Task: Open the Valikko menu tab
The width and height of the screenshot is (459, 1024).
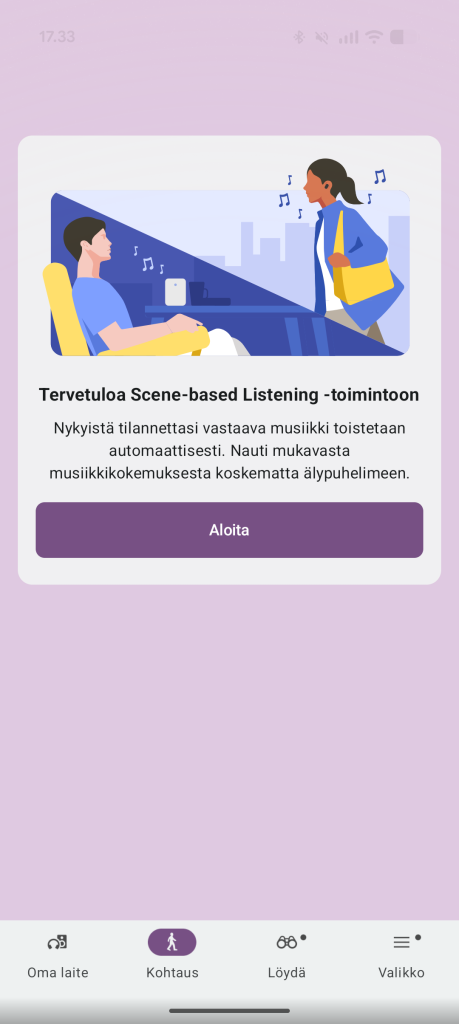Action: click(402, 956)
